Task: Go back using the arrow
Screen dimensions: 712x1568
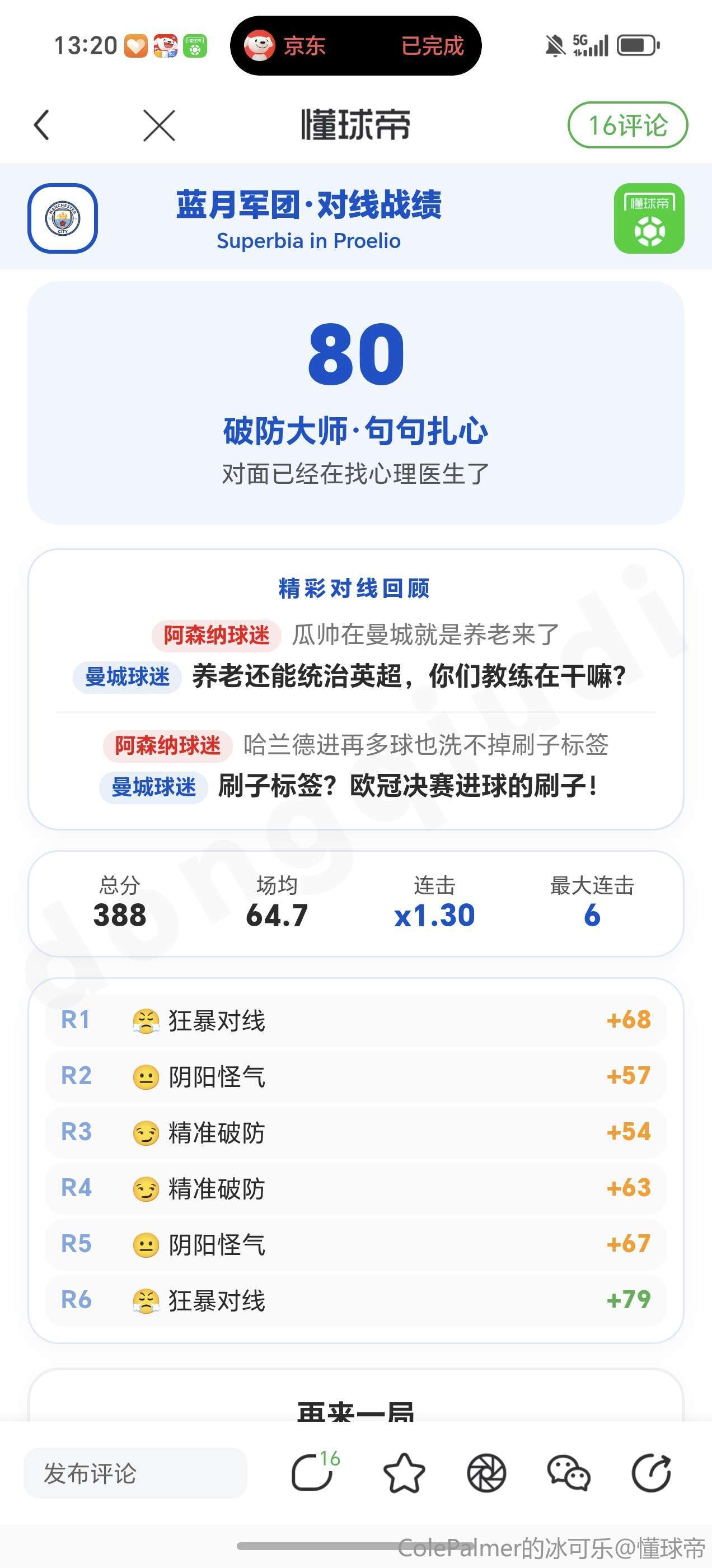Action: pos(41,125)
